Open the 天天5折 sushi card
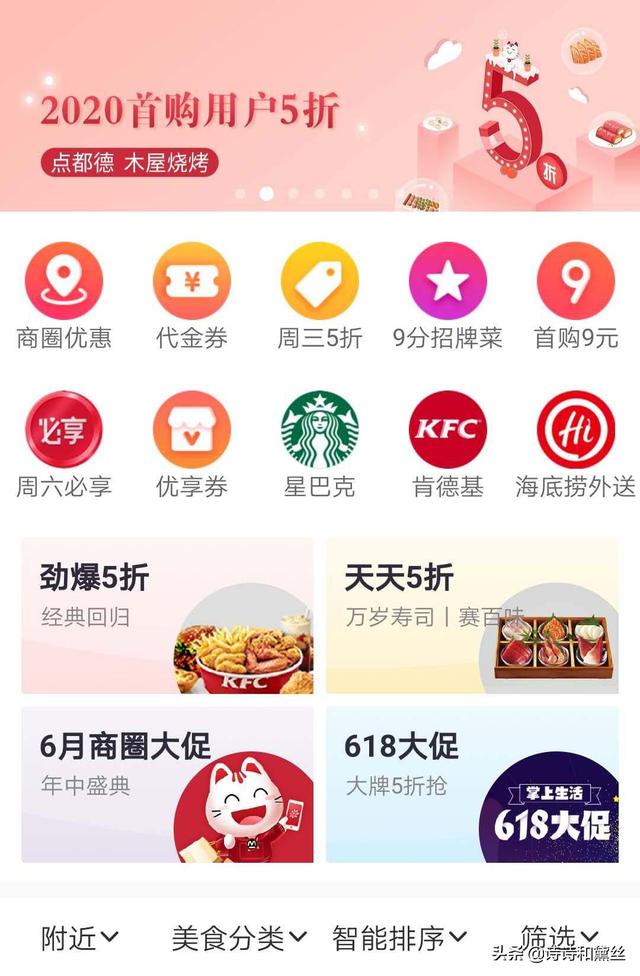This screenshot has height=976, width=640. [x=472, y=616]
